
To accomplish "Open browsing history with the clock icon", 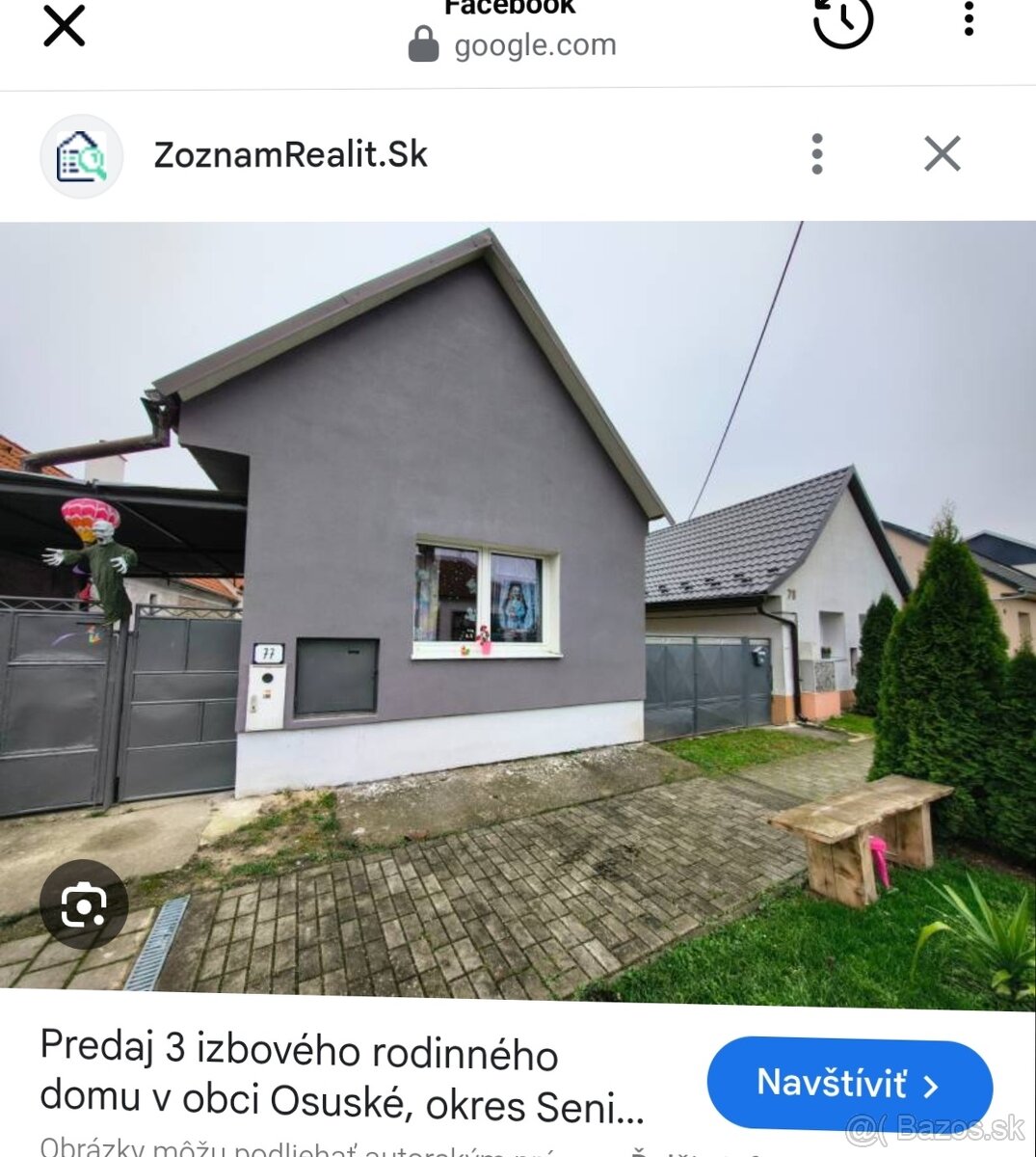I will (x=841, y=26).
